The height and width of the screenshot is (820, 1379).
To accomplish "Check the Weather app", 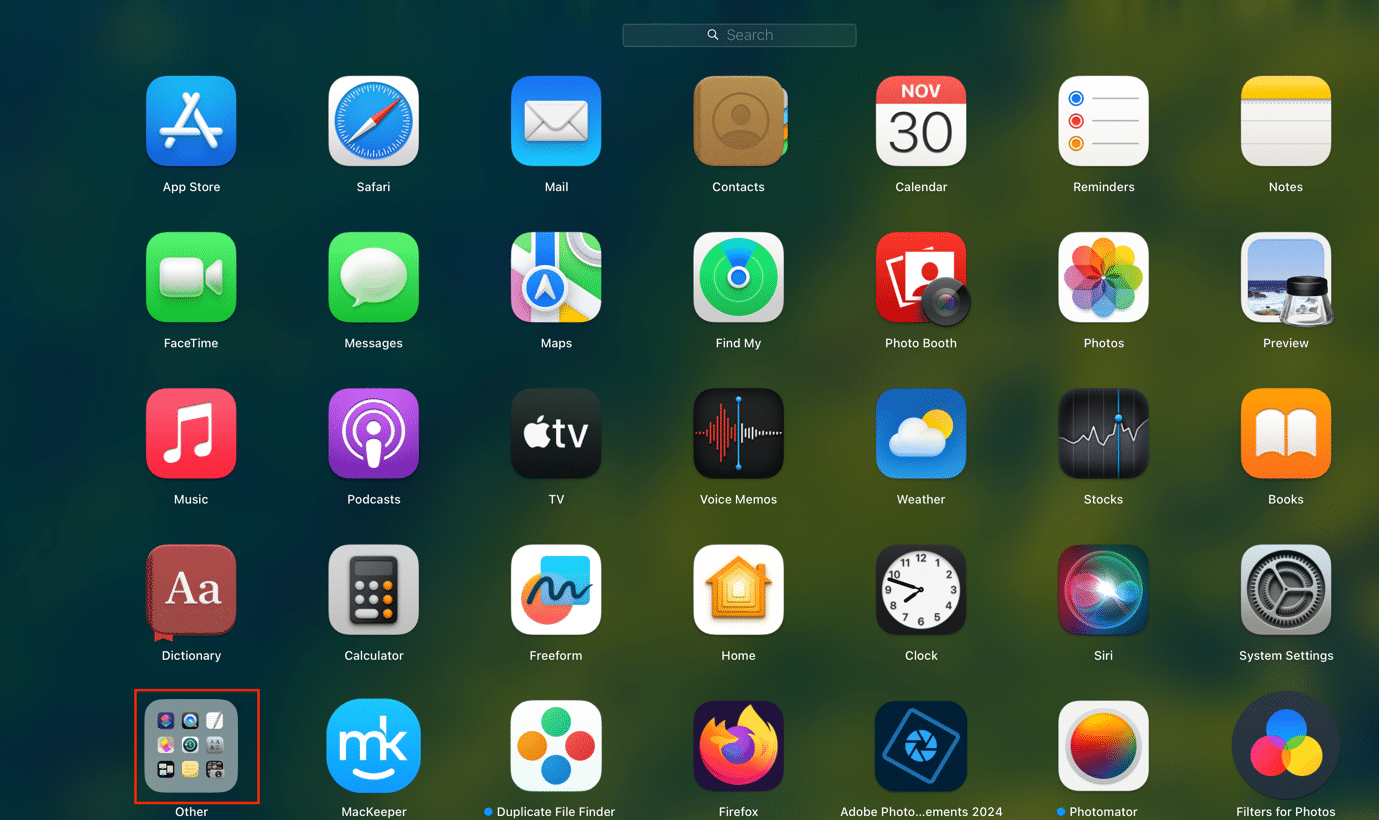I will coord(921,434).
